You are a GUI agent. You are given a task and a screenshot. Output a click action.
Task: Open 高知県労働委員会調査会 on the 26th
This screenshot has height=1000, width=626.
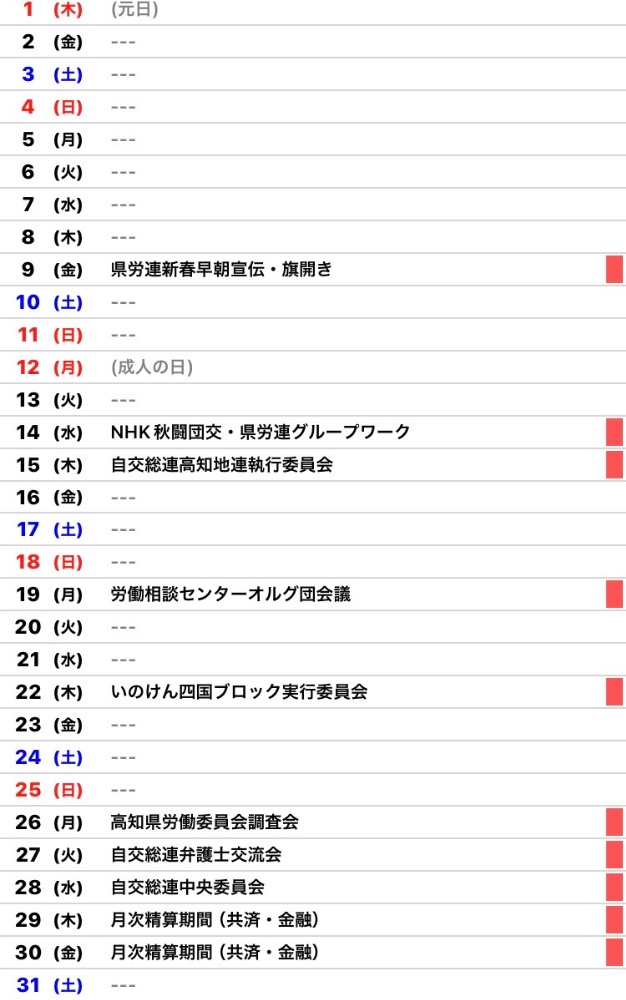tap(205, 822)
